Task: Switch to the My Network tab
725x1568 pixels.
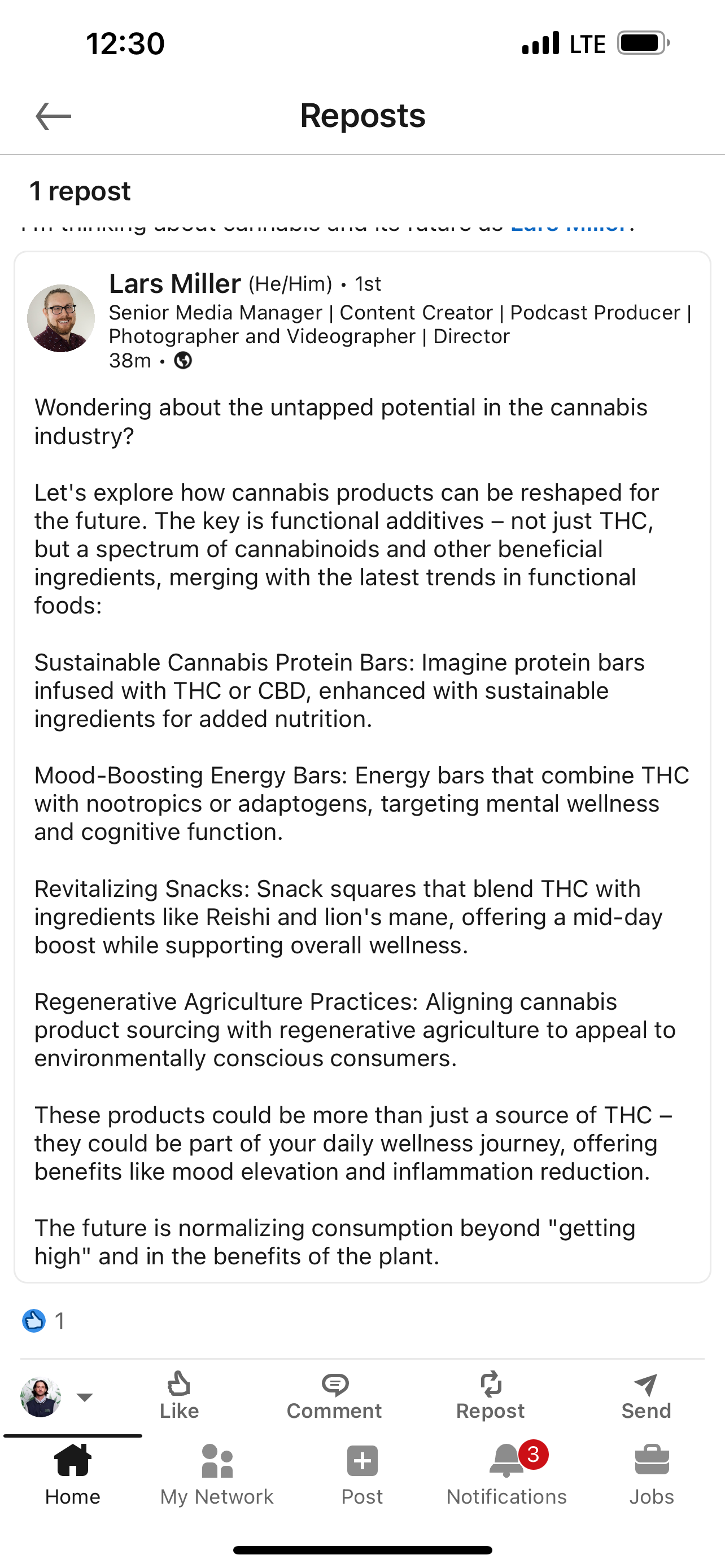Action: click(217, 1473)
